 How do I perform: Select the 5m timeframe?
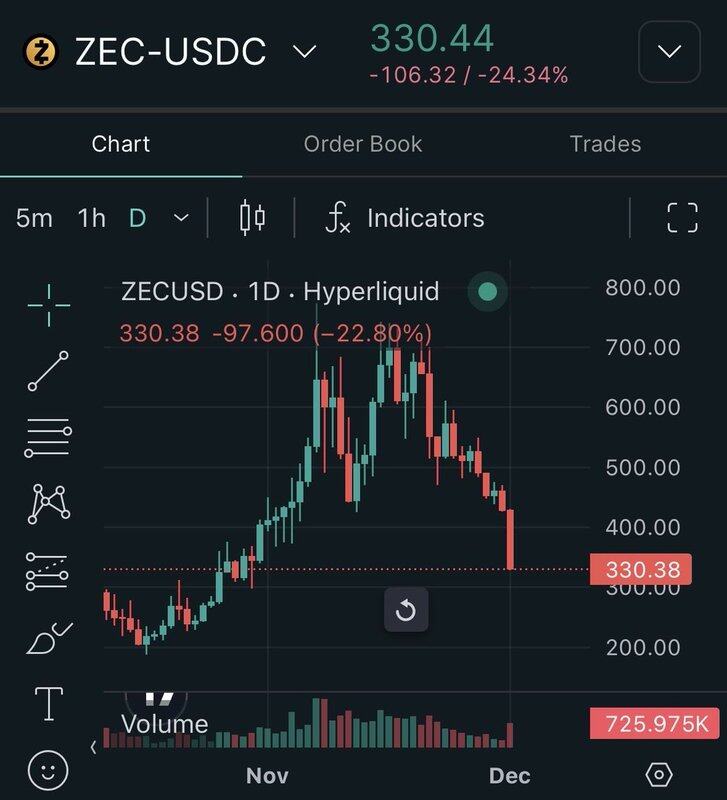tap(34, 218)
